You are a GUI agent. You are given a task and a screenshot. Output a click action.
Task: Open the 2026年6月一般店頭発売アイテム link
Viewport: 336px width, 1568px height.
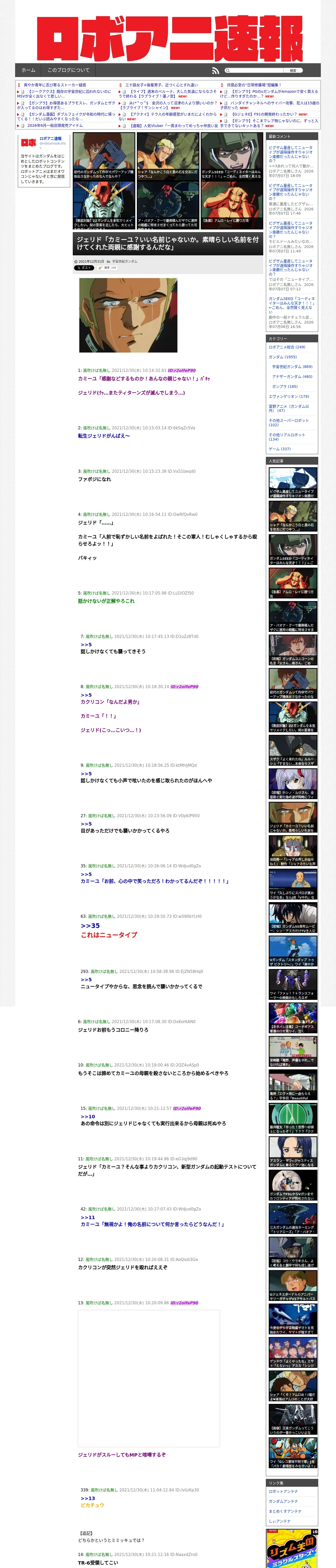[55, 125]
